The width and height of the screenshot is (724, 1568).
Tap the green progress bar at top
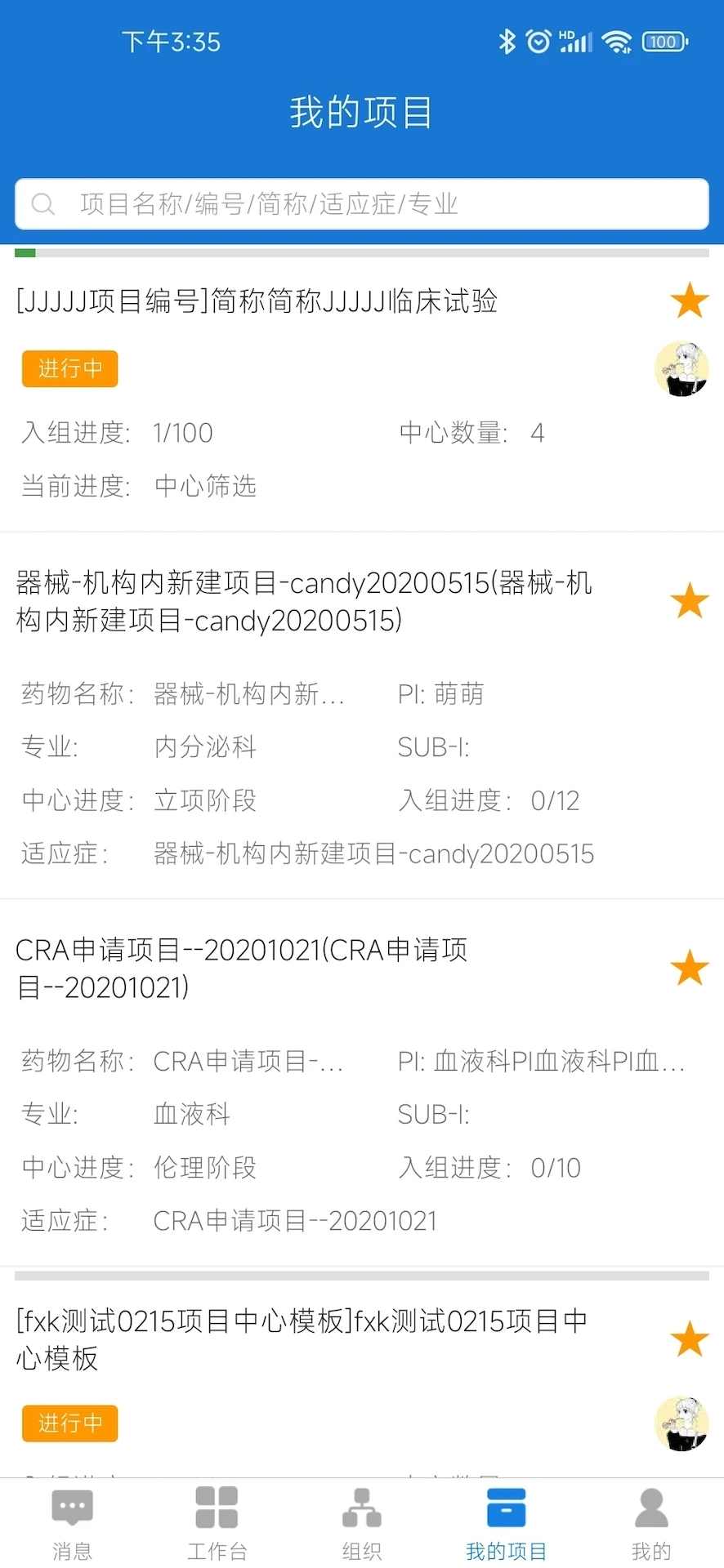[x=25, y=253]
